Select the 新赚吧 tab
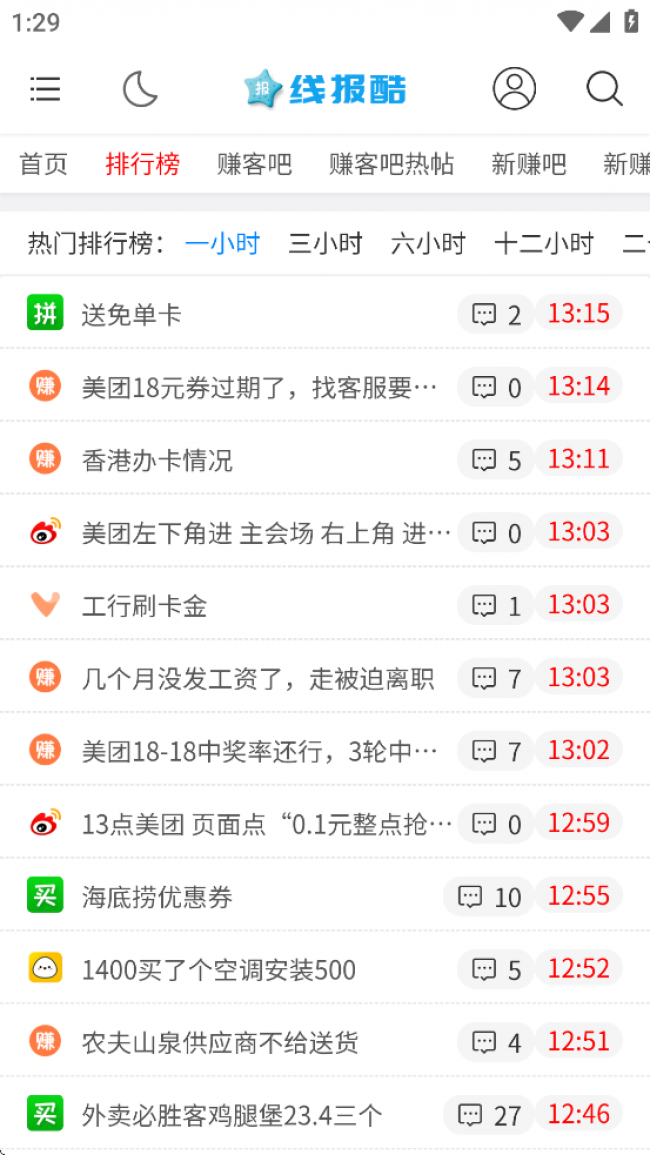650x1155 pixels. (529, 164)
